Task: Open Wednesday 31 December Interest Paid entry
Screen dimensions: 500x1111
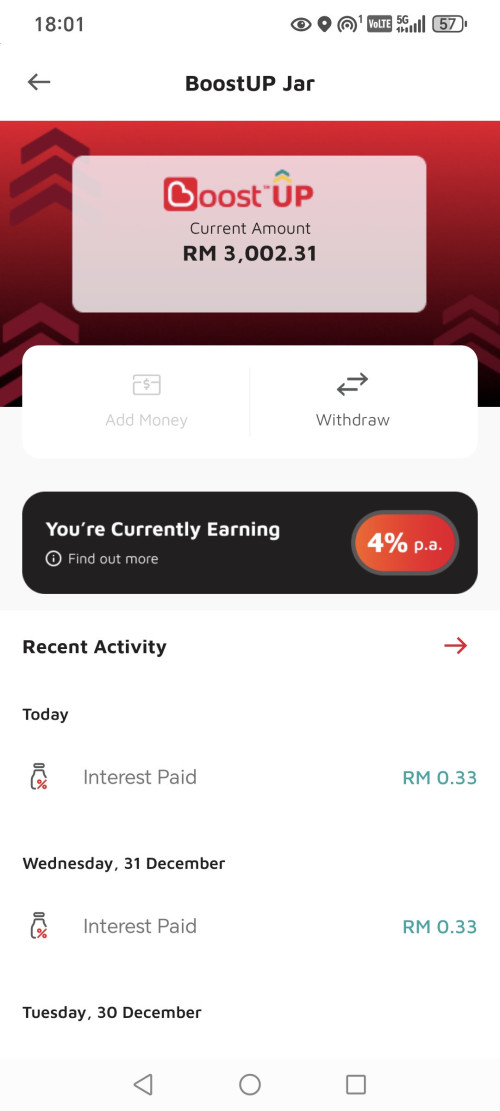Action: [x=250, y=927]
